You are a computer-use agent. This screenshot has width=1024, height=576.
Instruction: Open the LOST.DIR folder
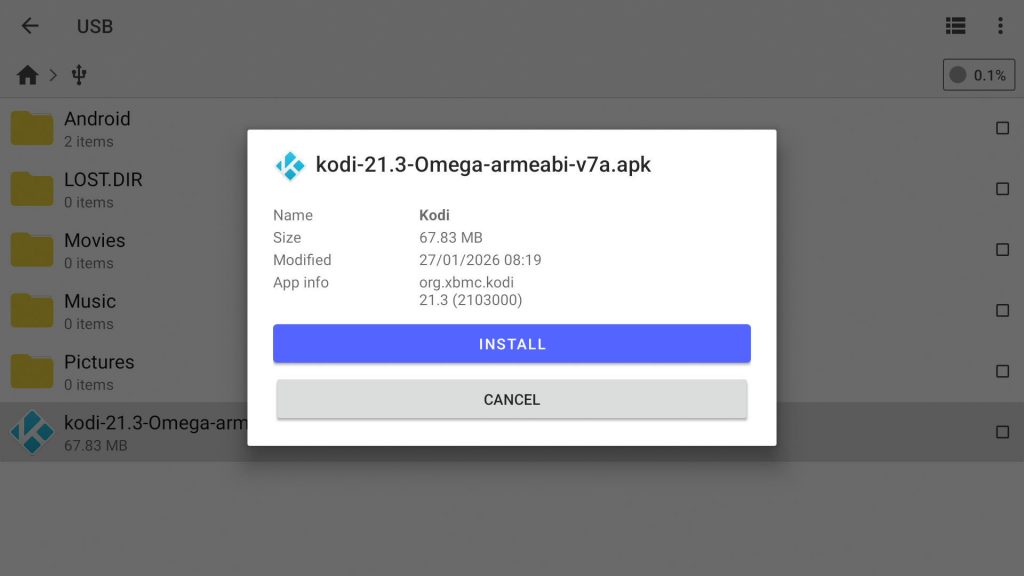point(103,189)
